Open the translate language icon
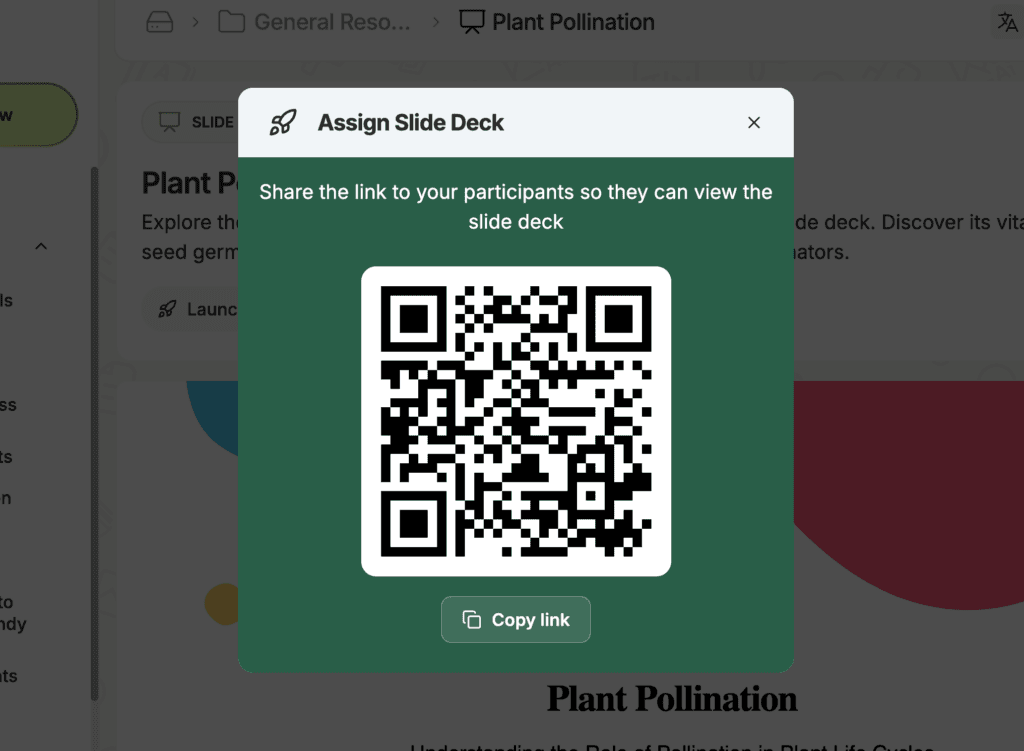1024x751 pixels. point(1006,22)
